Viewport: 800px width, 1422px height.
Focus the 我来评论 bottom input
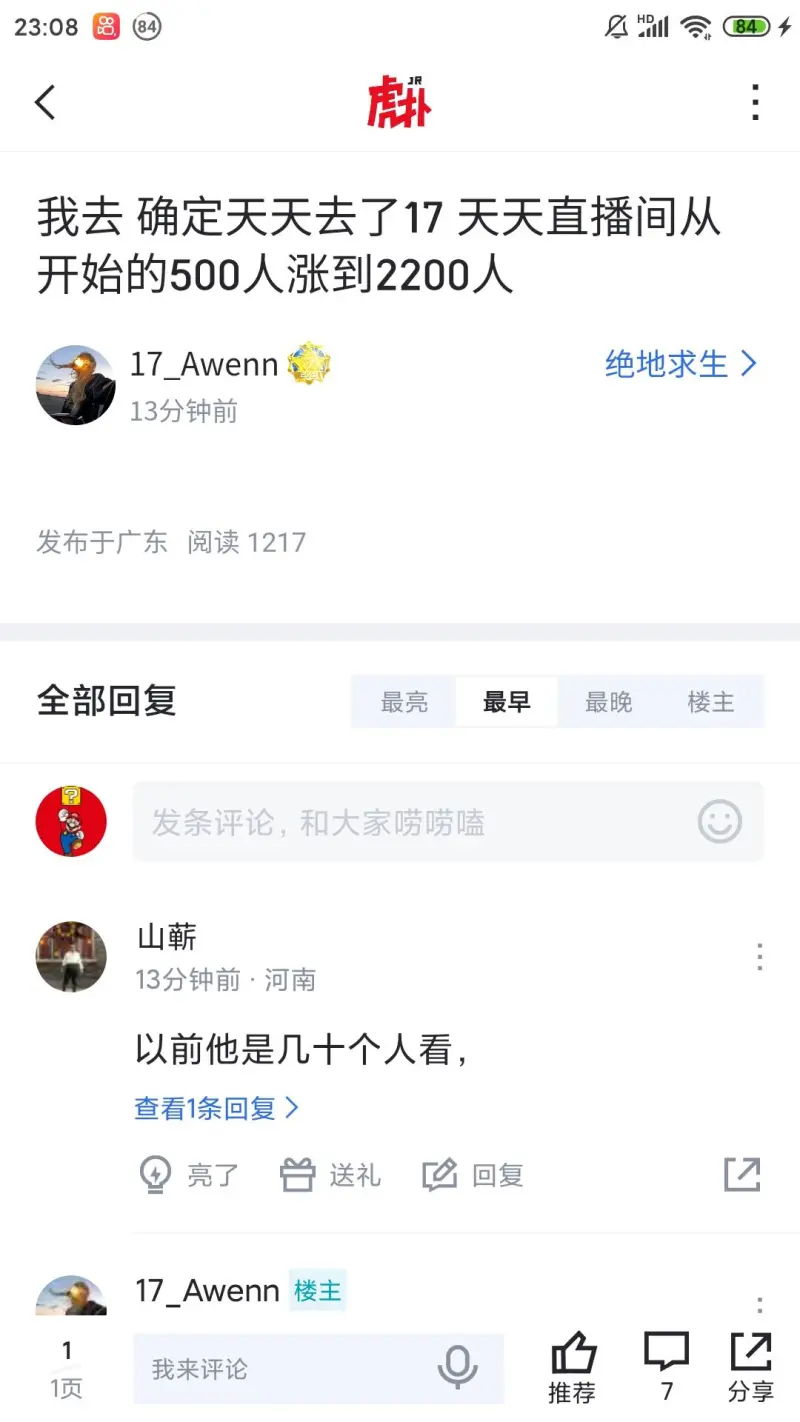[x=290, y=1369]
